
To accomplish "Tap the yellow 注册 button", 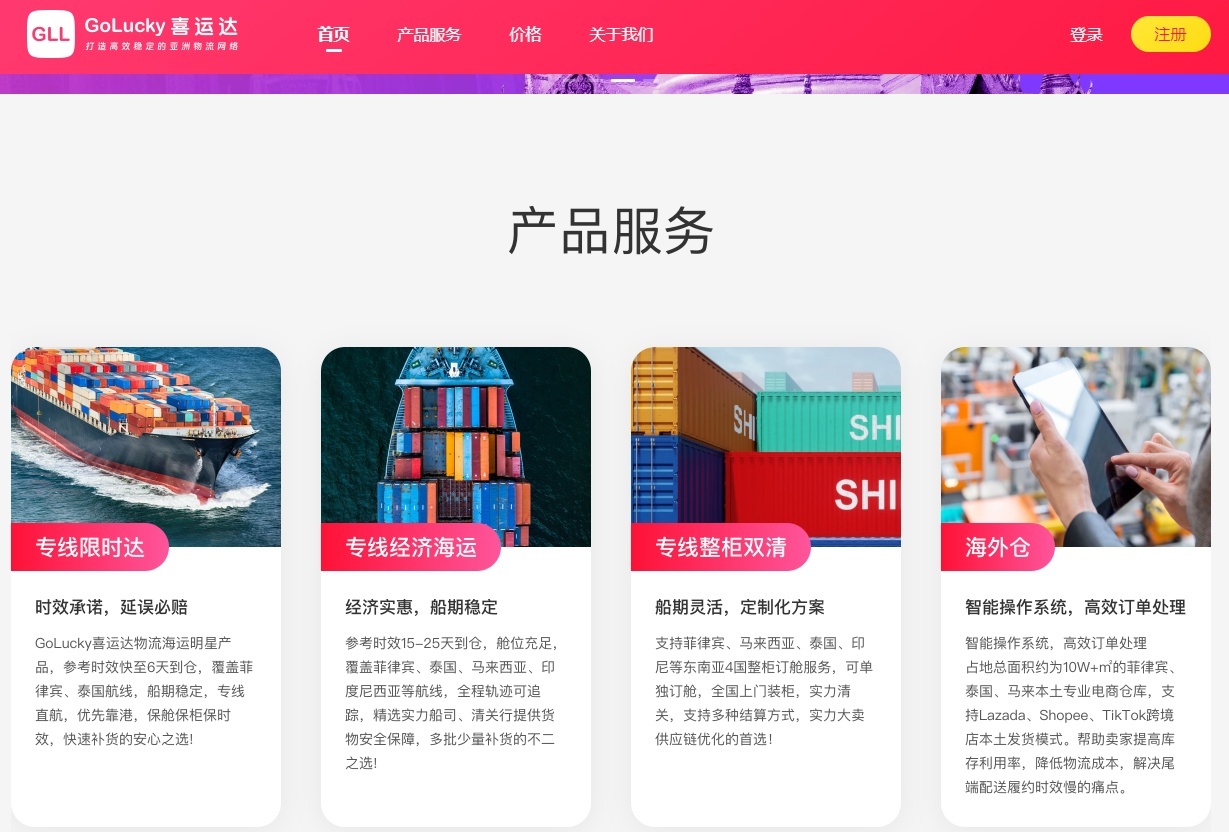I will (x=1170, y=34).
